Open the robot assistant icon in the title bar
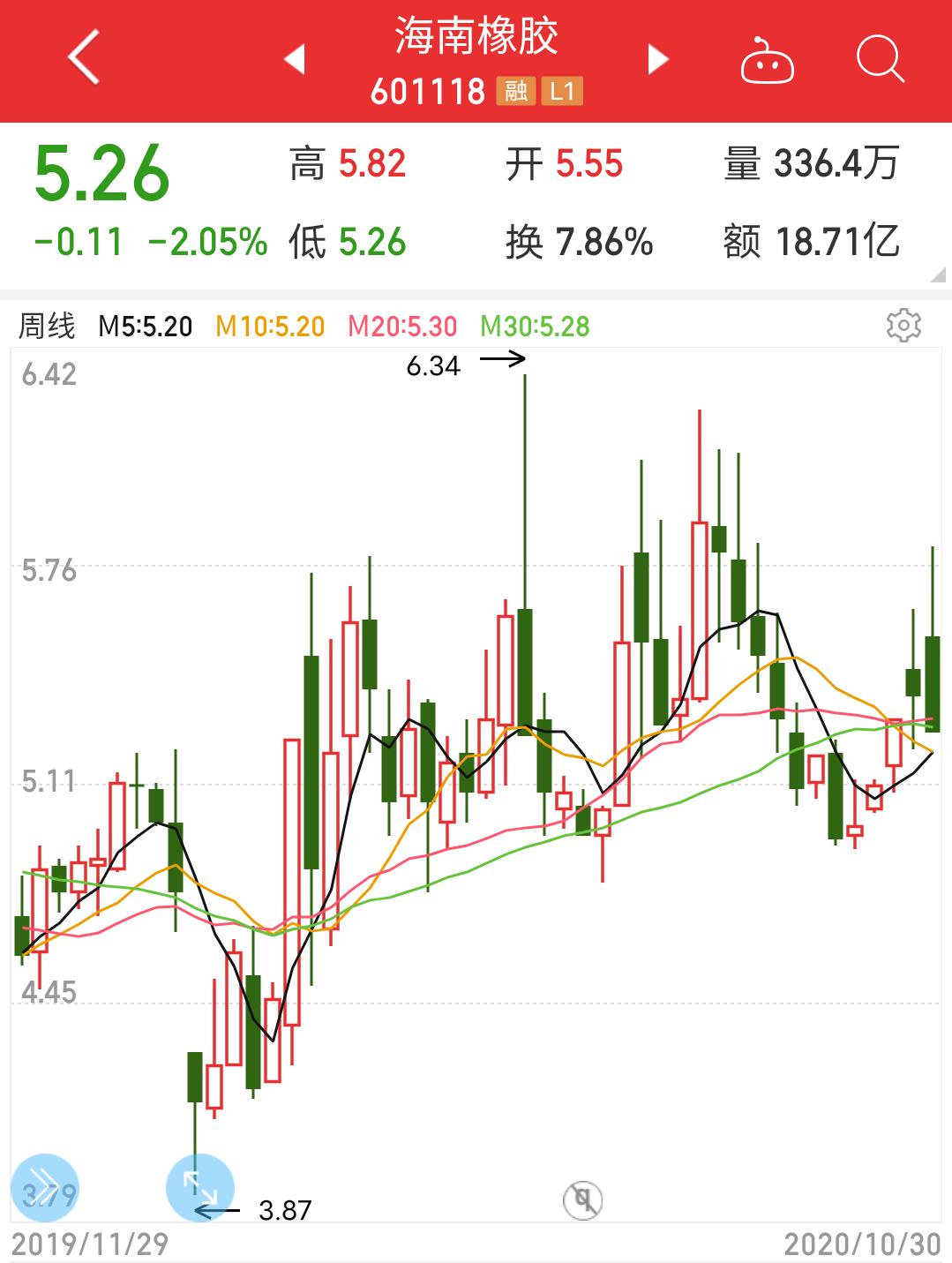952x1263 pixels. click(769, 60)
